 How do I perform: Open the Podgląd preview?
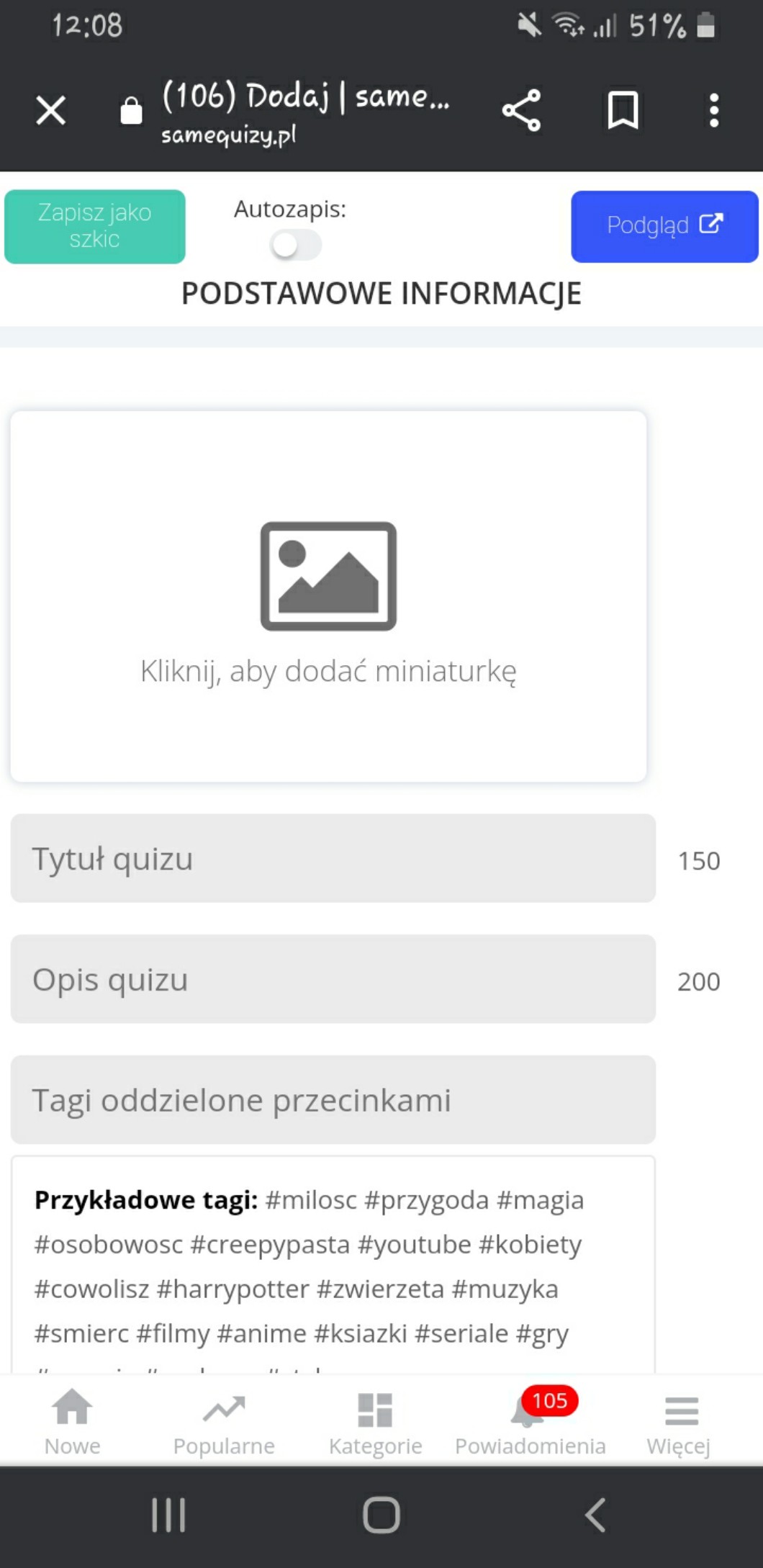[x=664, y=226]
